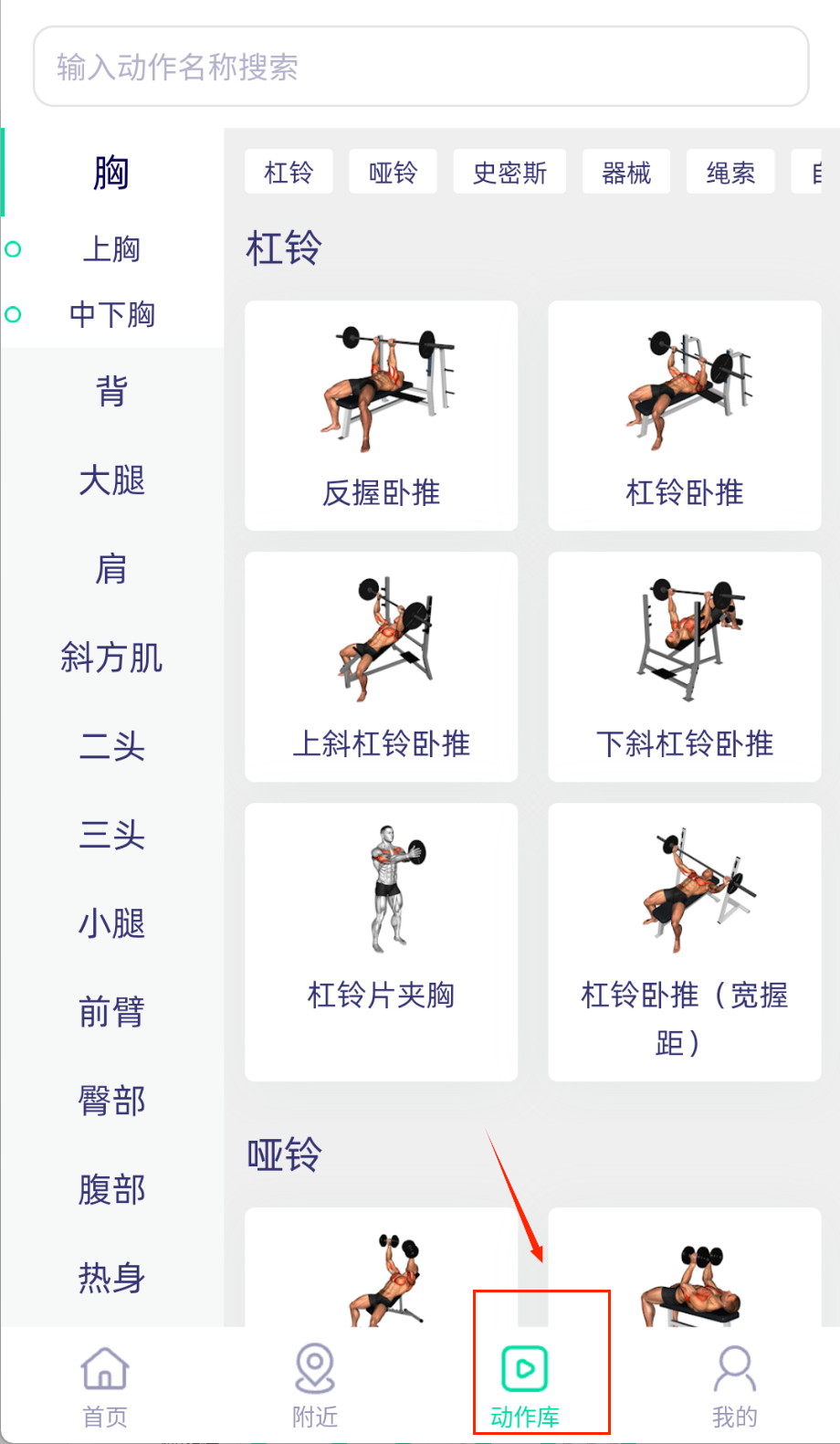View the 下斜杠铃卧推 exercise
Viewport: 840px width, 1444px height.
coord(684,667)
